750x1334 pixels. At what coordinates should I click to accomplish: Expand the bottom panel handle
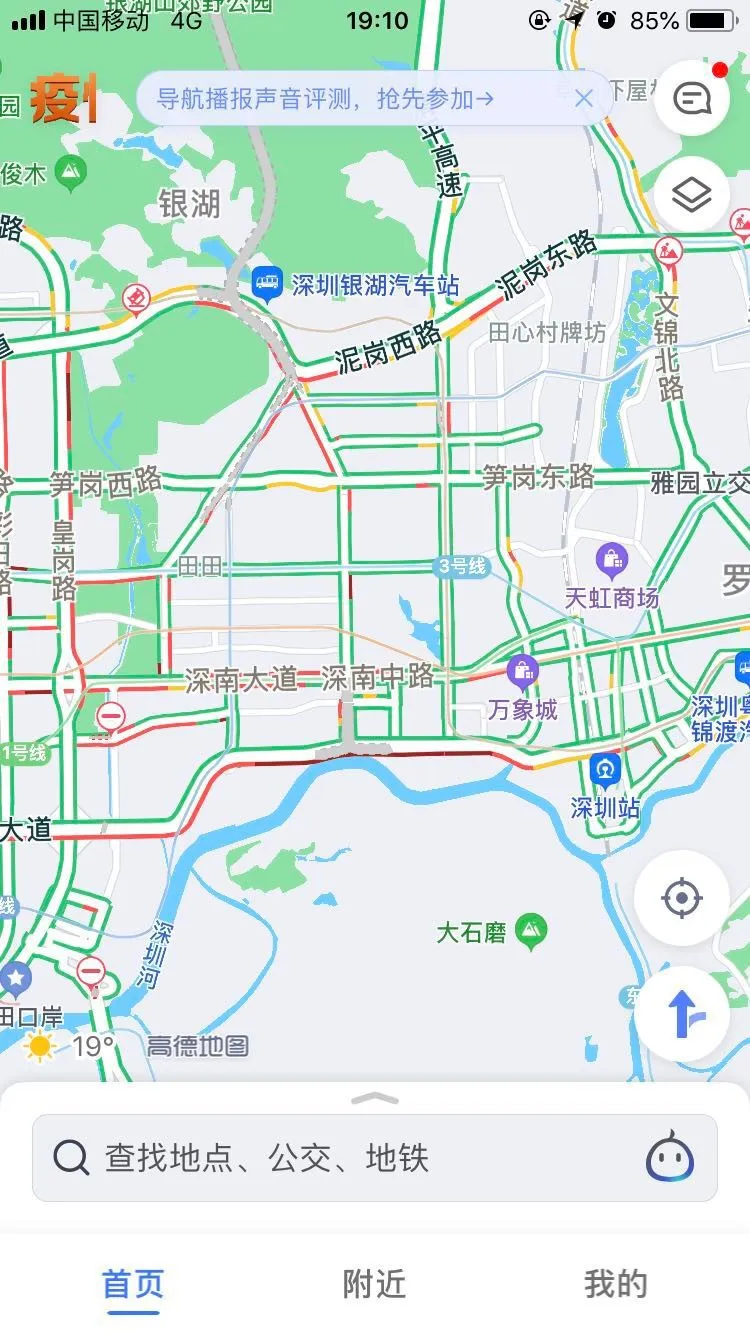(375, 1098)
